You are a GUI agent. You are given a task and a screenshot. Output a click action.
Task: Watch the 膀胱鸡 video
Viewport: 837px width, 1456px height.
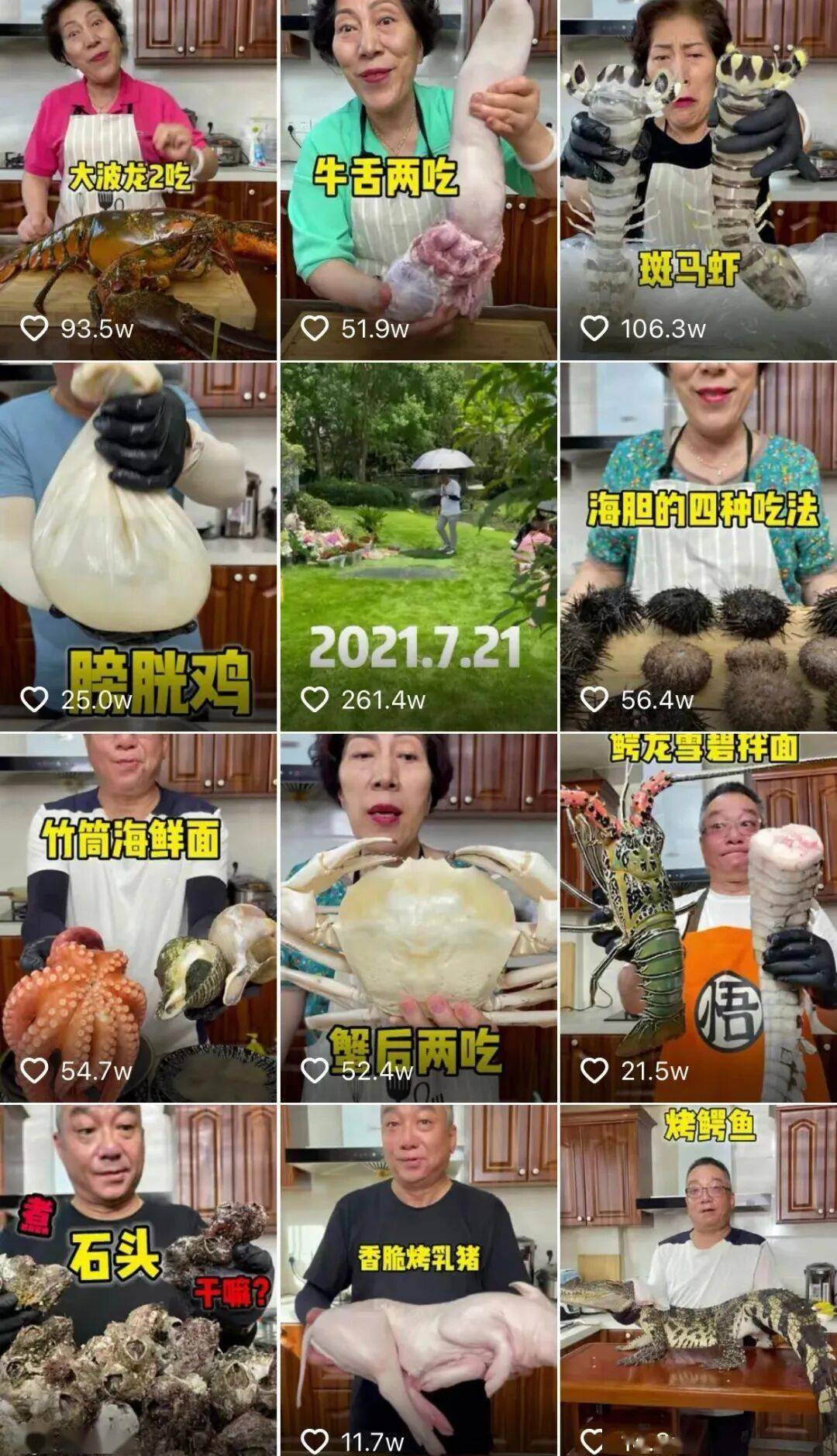pos(138,546)
